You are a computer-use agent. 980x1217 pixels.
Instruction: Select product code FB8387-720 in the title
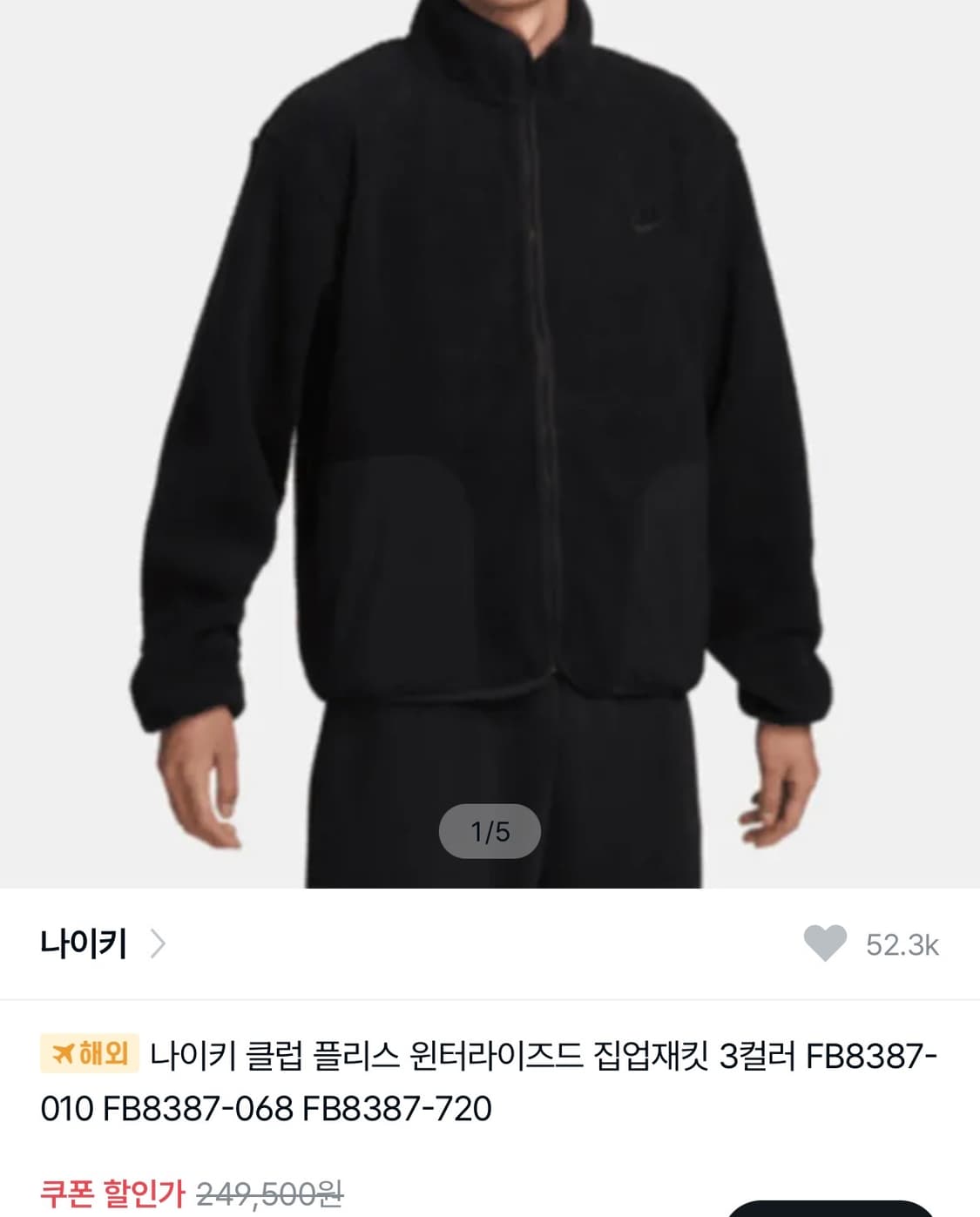[396, 1108]
